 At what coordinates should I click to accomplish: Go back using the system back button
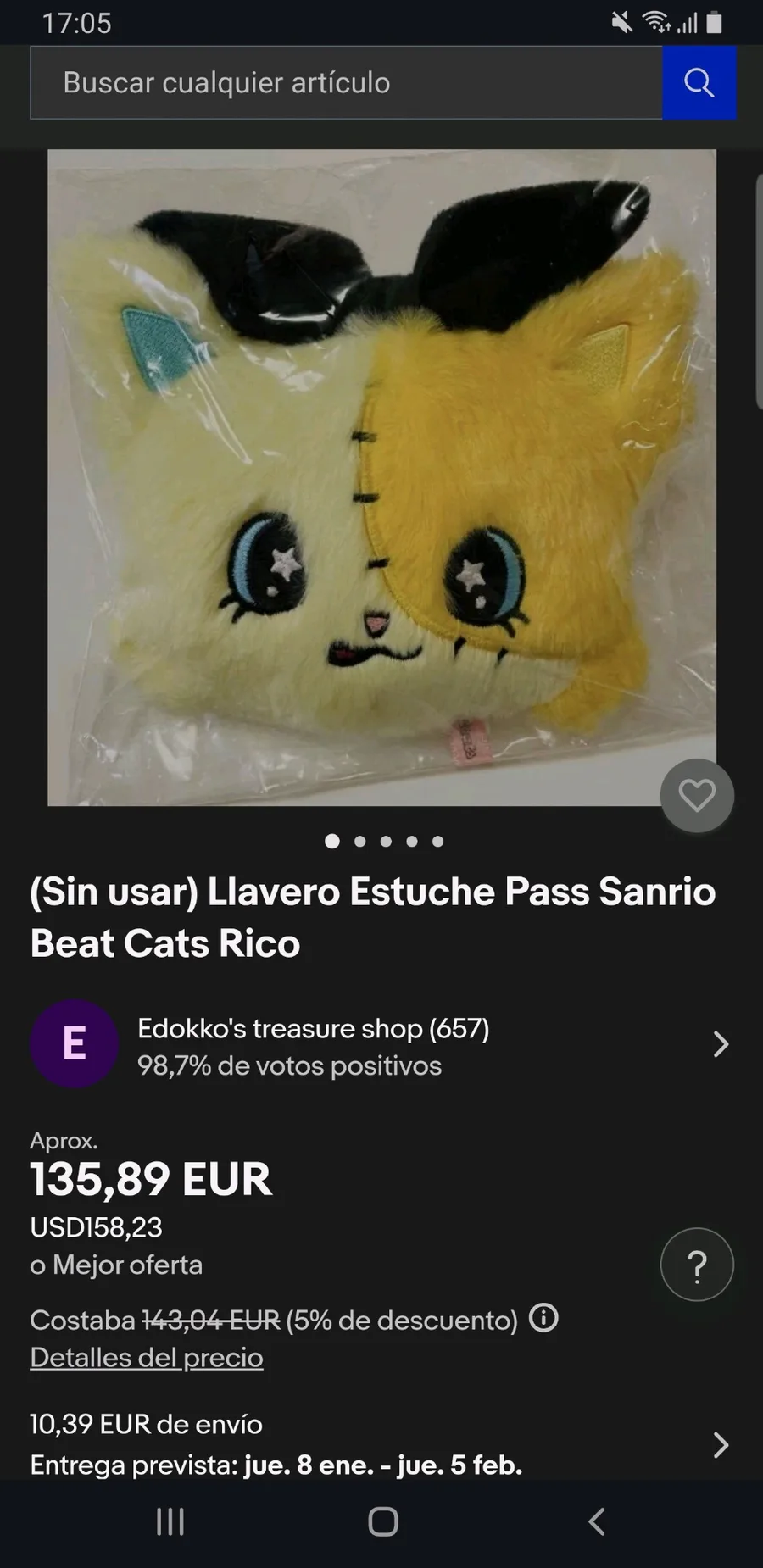coord(597,1522)
